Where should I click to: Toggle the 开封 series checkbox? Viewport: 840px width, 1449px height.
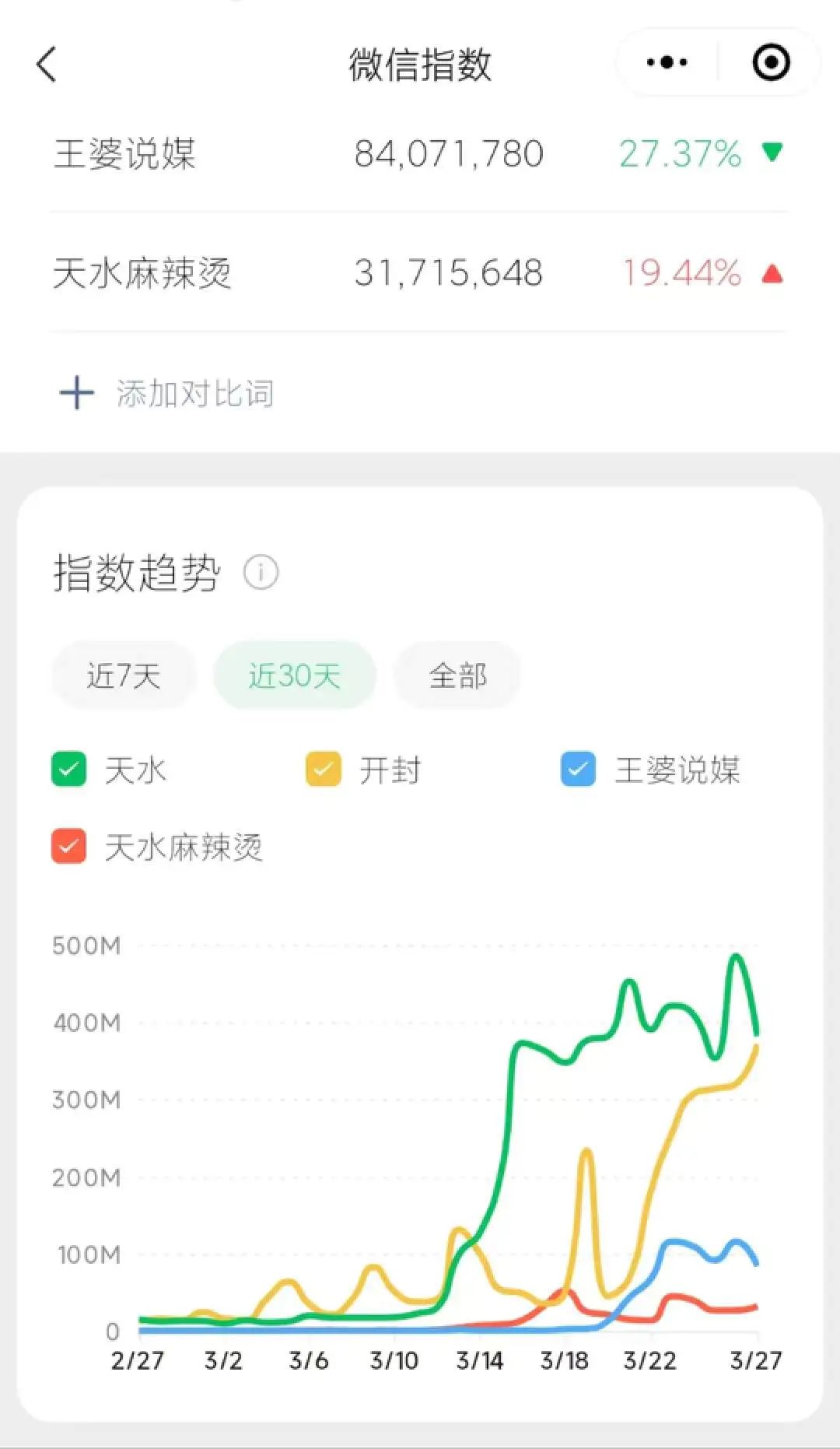(x=324, y=770)
